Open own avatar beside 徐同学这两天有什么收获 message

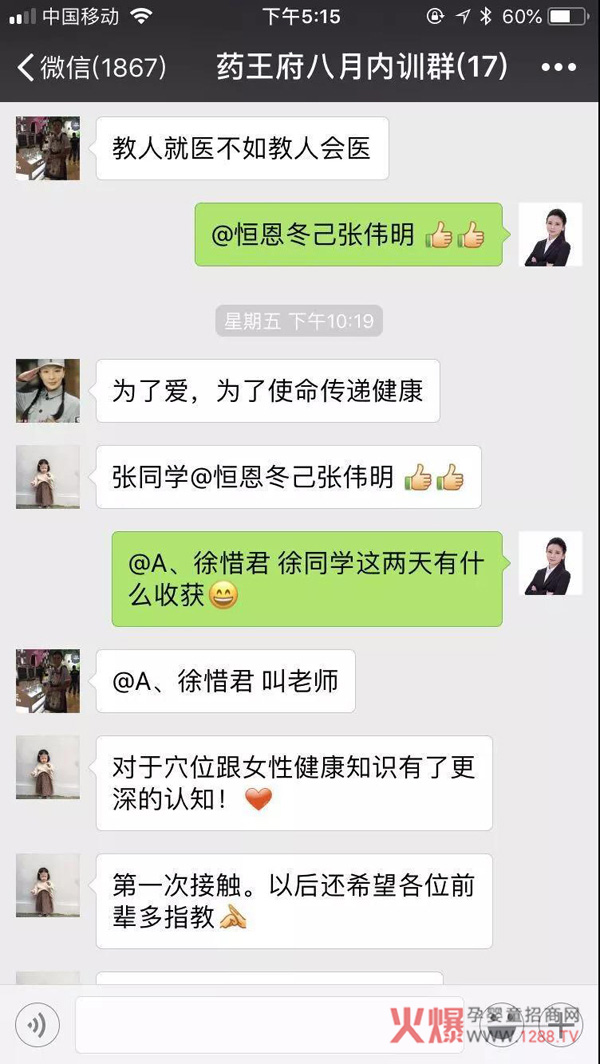tap(551, 563)
